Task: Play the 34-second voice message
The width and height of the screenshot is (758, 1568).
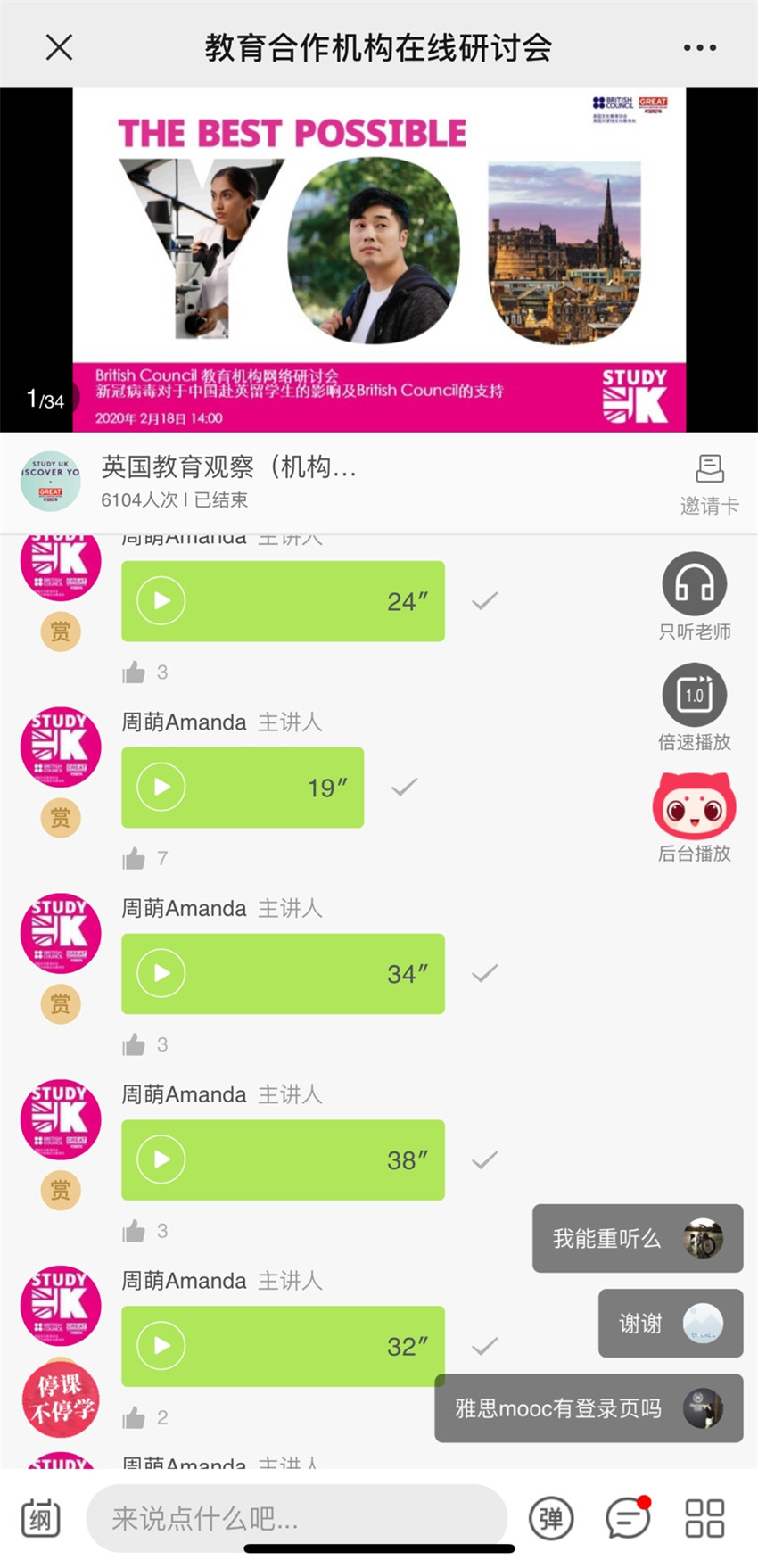Action: pyautogui.click(x=161, y=974)
